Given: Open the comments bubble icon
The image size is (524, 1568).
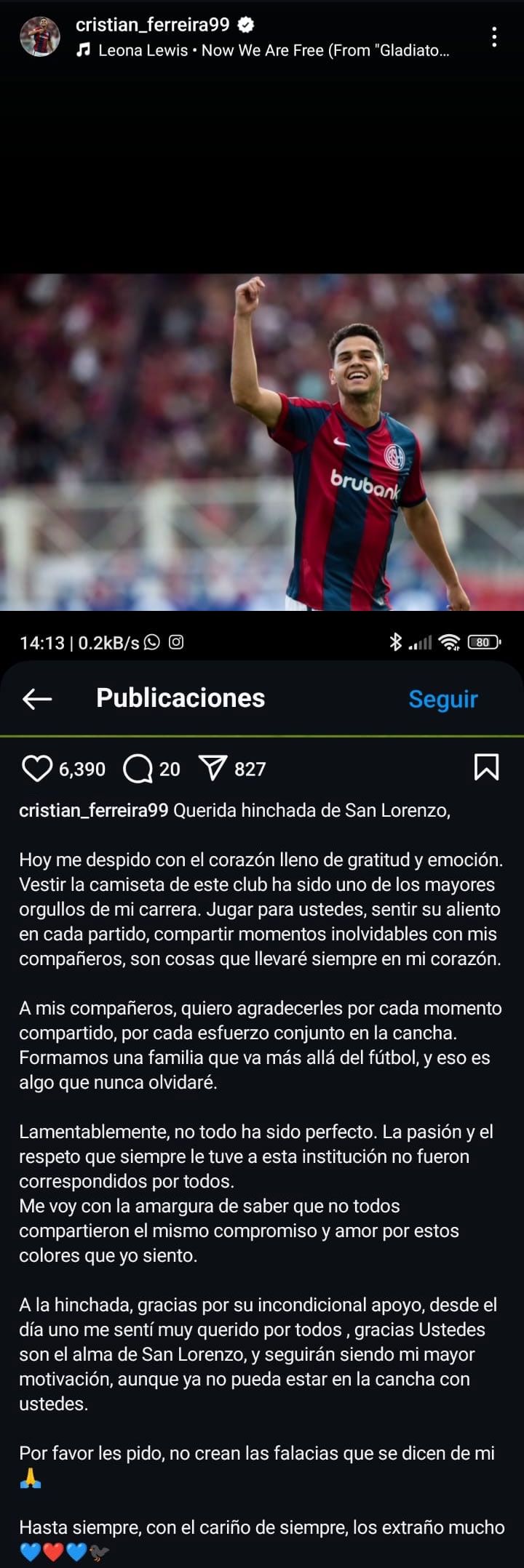Looking at the screenshot, I should coord(138,769).
